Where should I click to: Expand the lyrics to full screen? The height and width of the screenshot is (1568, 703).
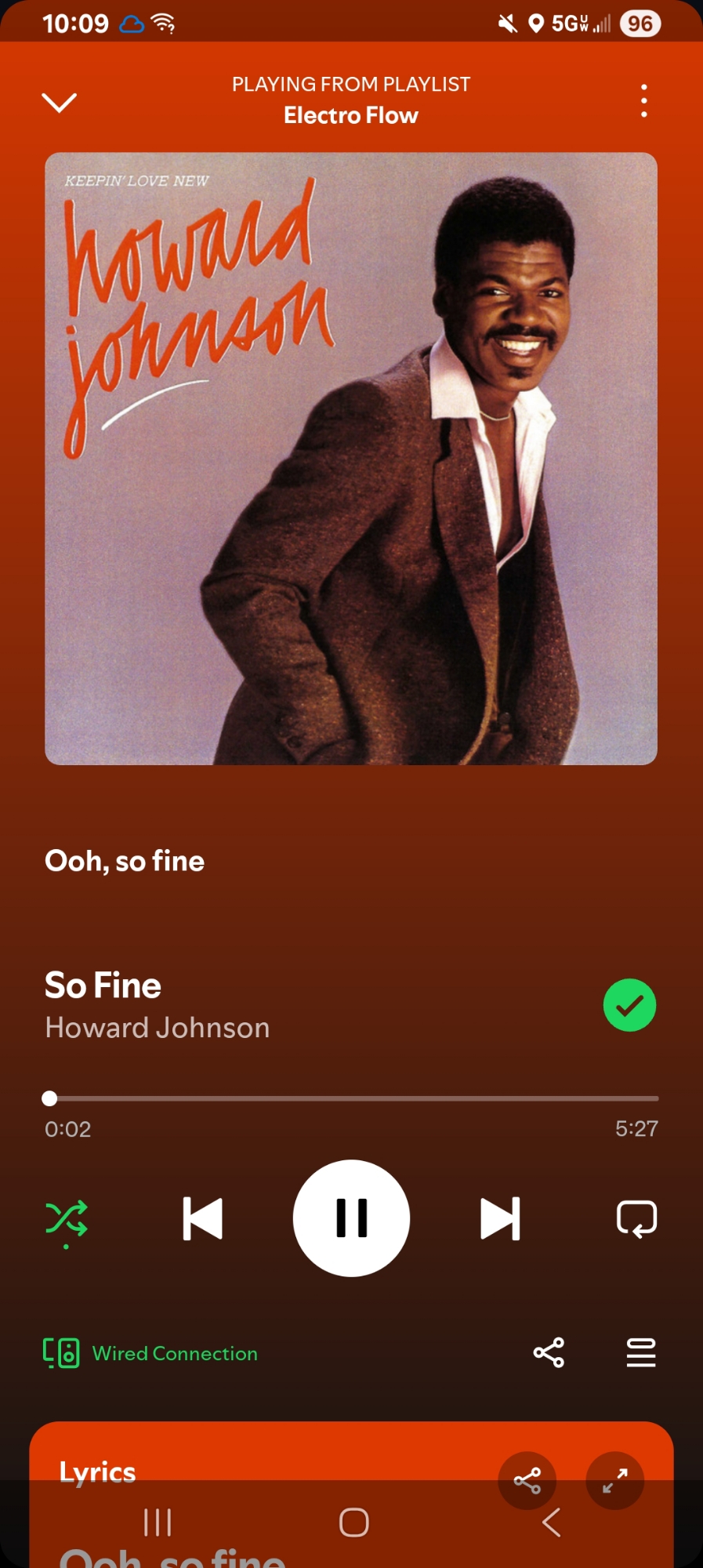(x=615, y=1480)
